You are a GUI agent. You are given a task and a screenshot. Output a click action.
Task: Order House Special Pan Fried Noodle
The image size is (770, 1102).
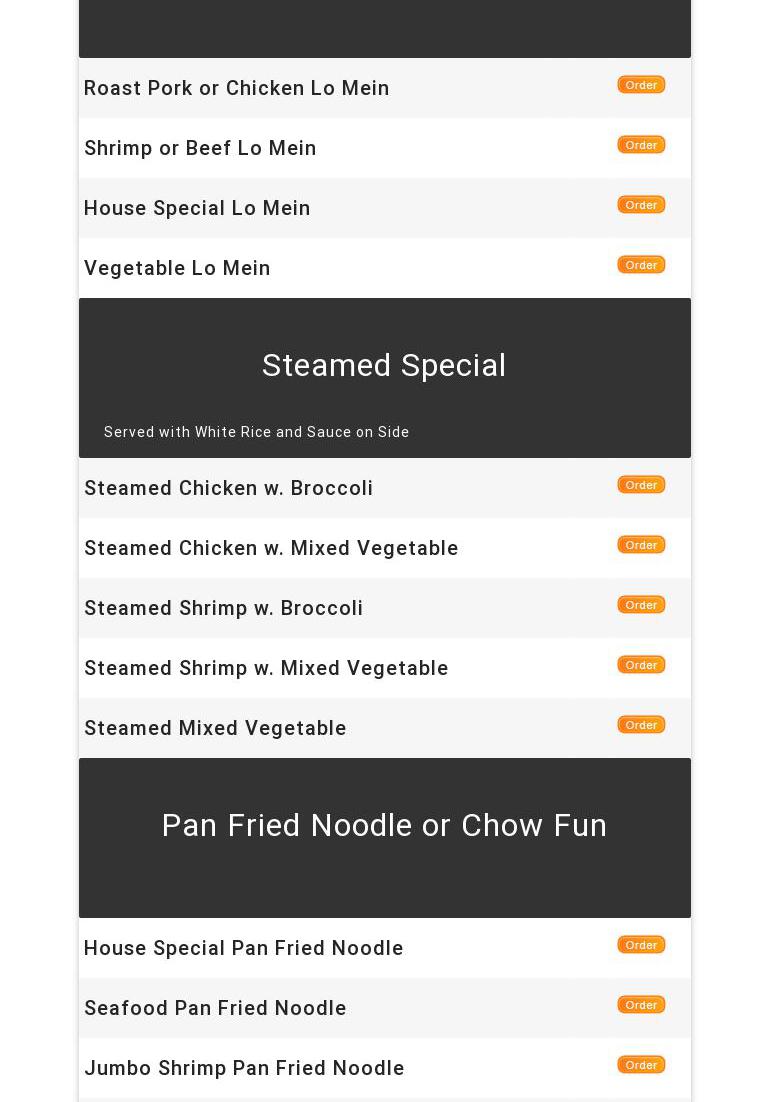(x=641, y=945)
